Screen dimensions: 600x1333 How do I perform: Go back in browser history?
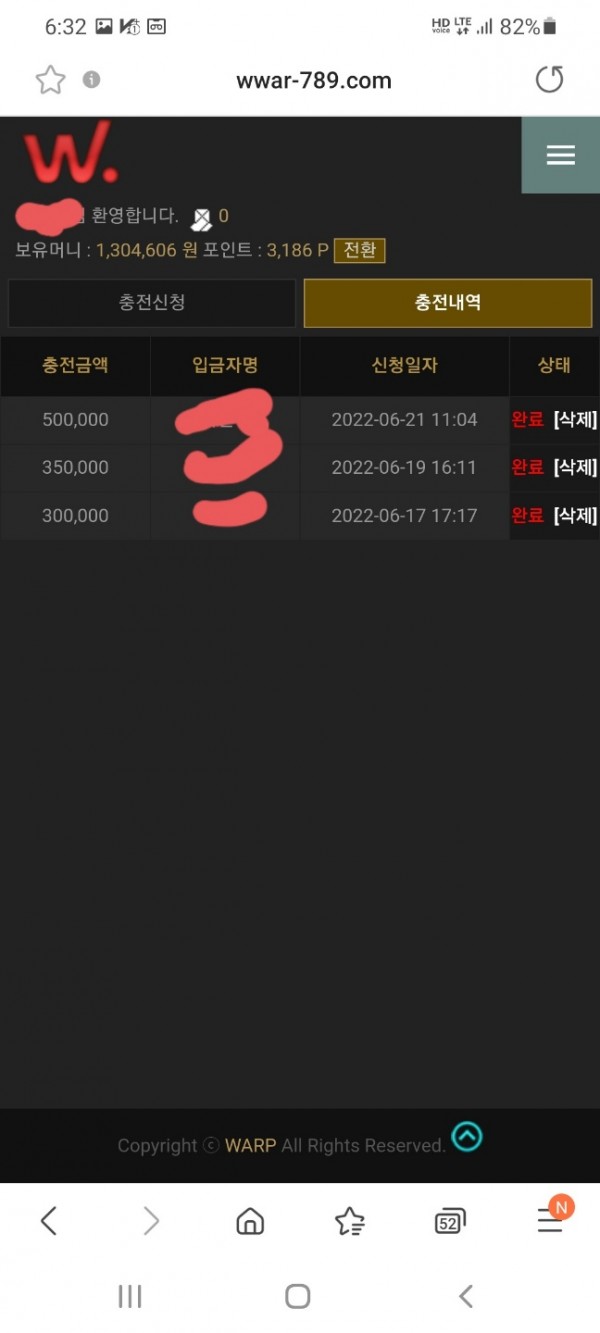[49, 1220]
